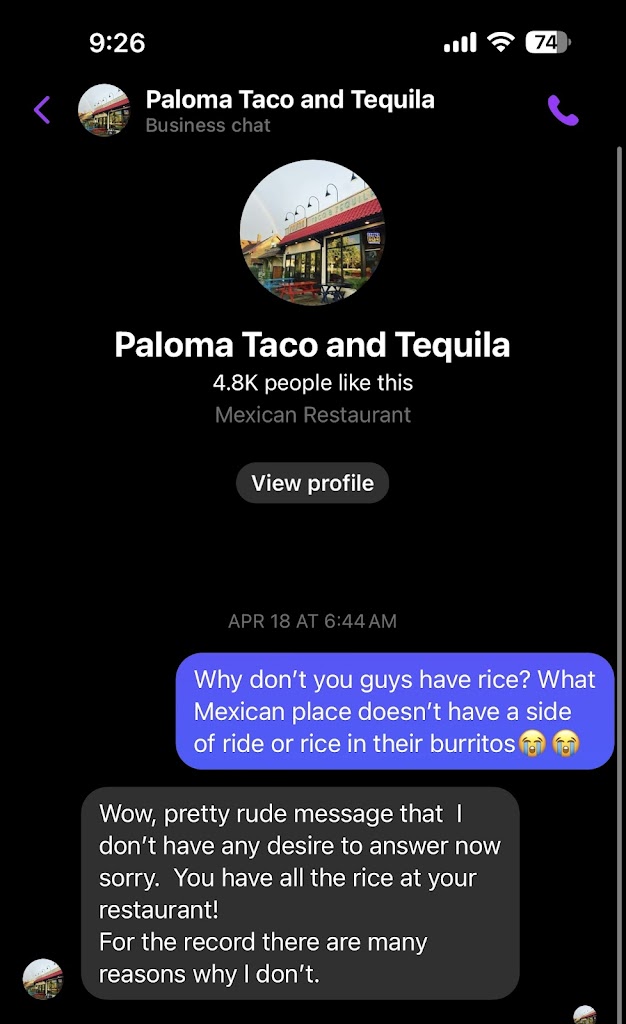Call Paloma Taco and Tequila
The height and width of the screenshot is (1024, 626).
click(x=563, y=110)
